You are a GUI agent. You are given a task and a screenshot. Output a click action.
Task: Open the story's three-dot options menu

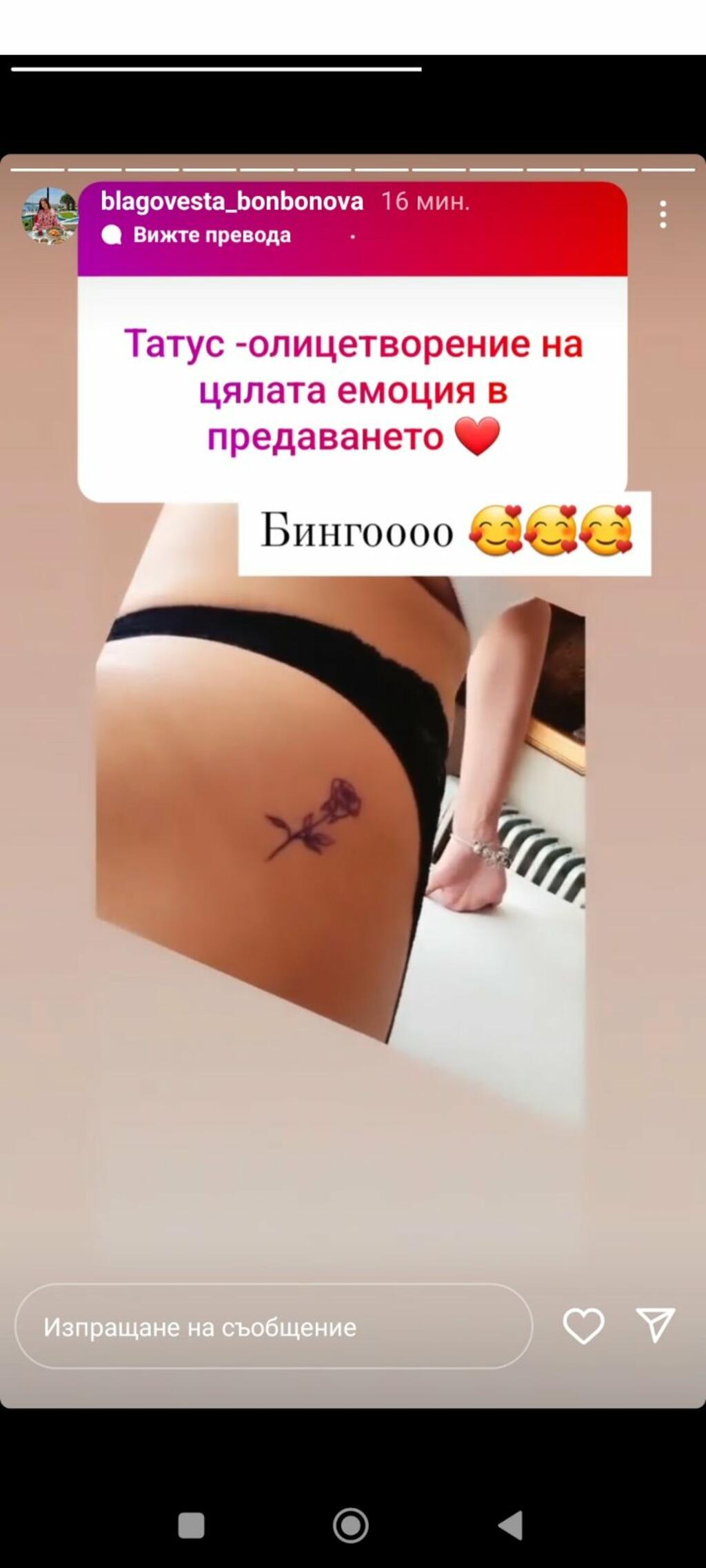click(x=663, y=215)
